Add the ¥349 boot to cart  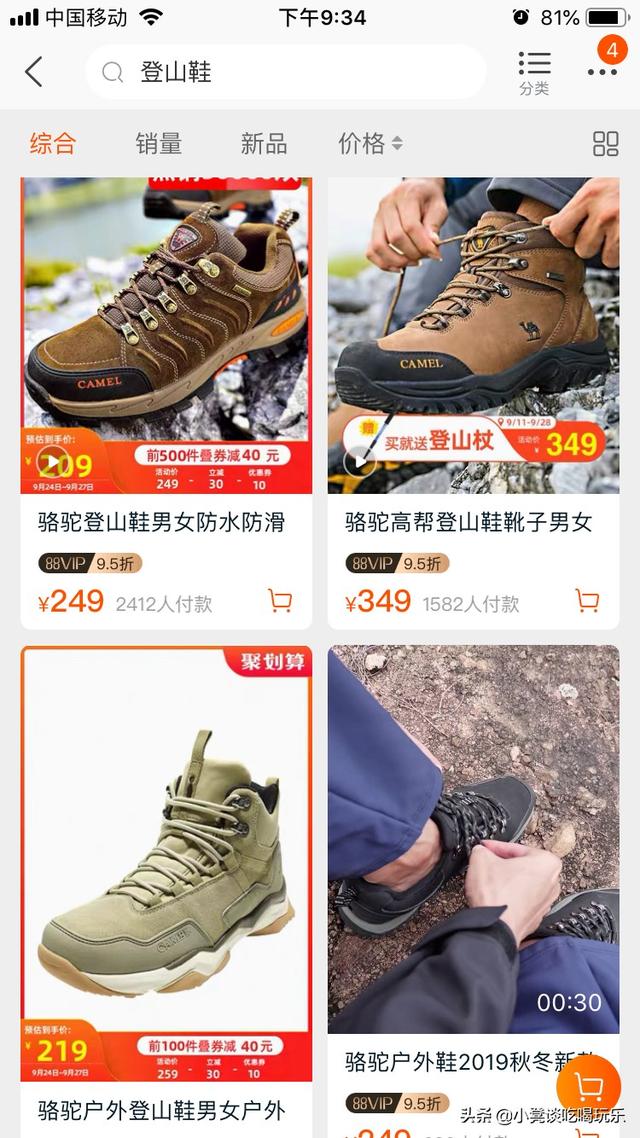click(x=588, y=601)
